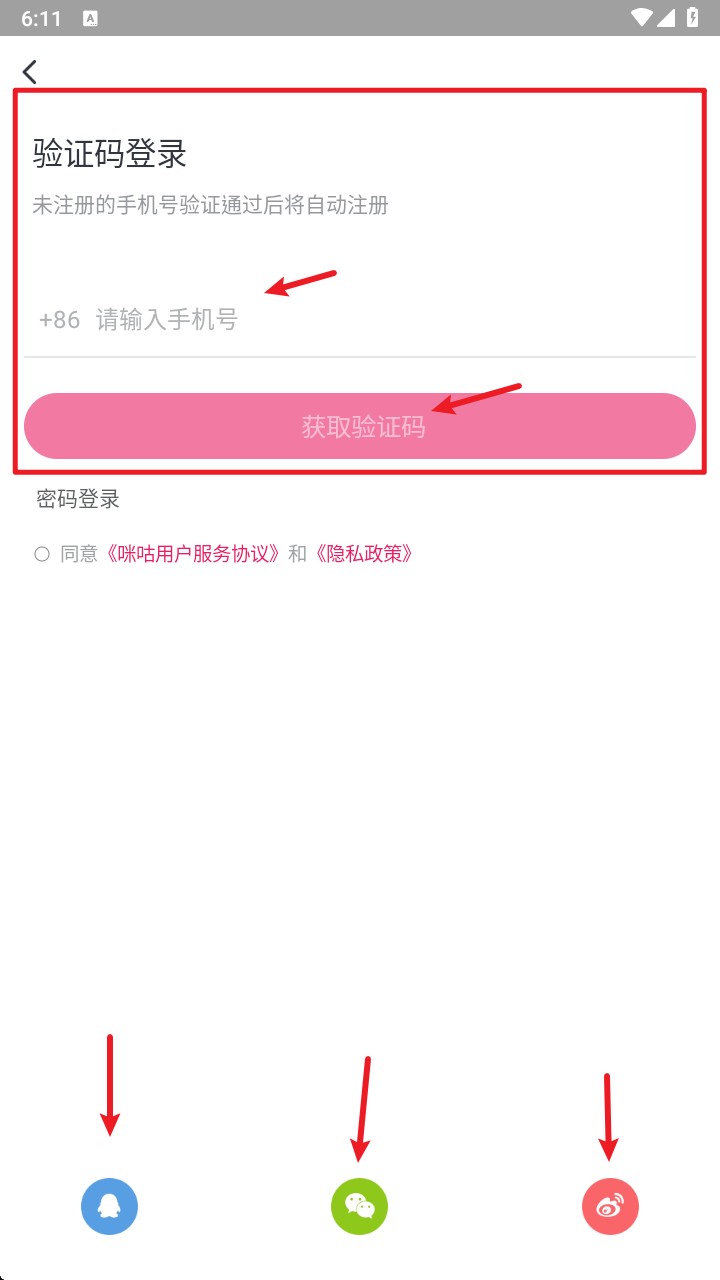Log in with QQ icon
720x1280 pixels.
point(109,1207)
